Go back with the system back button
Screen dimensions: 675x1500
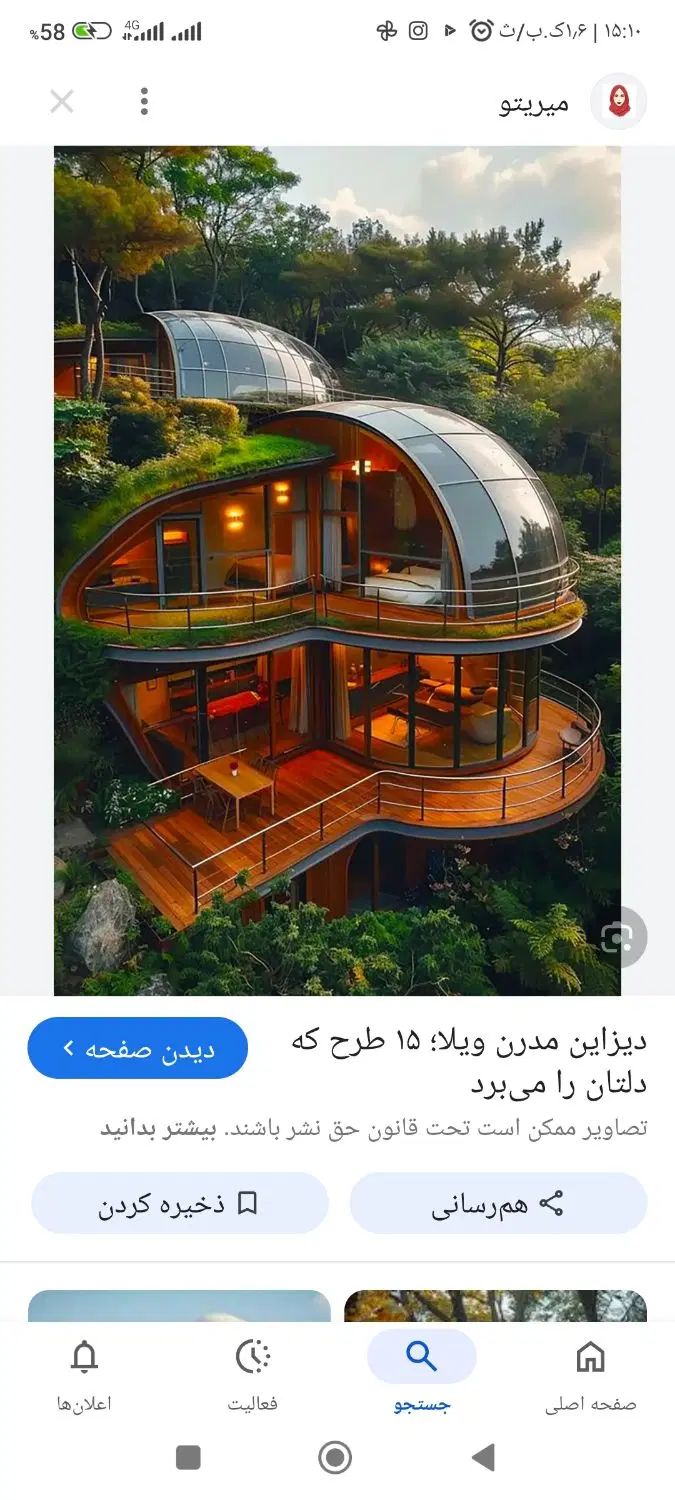pyautogui.click(x=484, y=1457)
